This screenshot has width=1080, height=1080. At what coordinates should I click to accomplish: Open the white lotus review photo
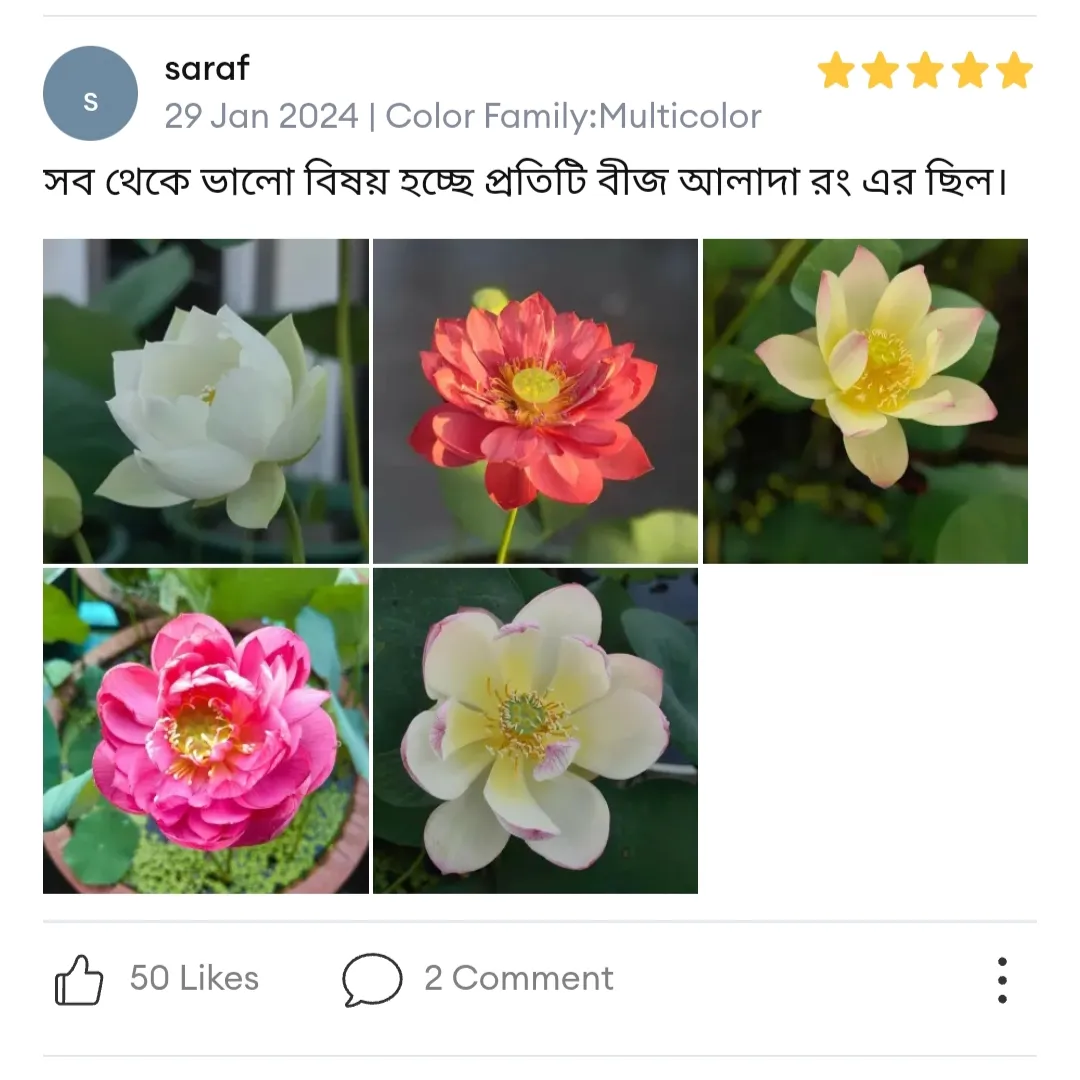(205, 401)
